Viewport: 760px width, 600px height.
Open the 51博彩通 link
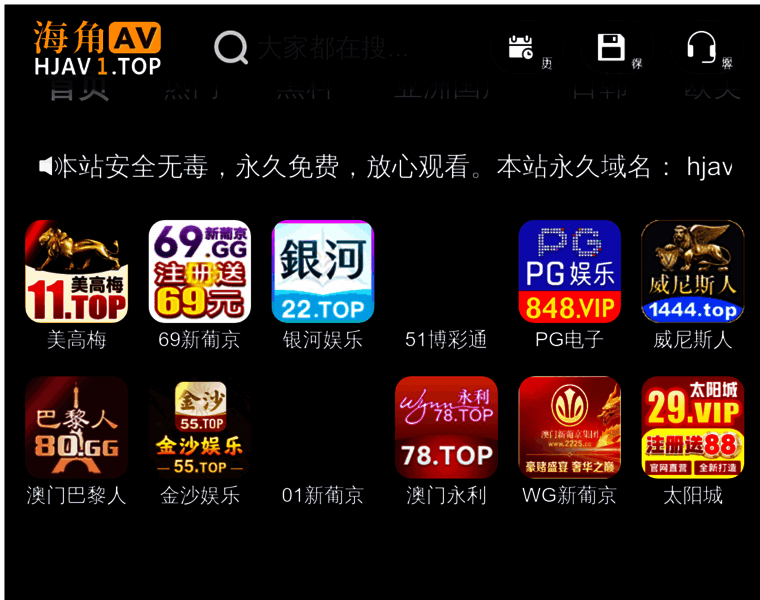446,339
